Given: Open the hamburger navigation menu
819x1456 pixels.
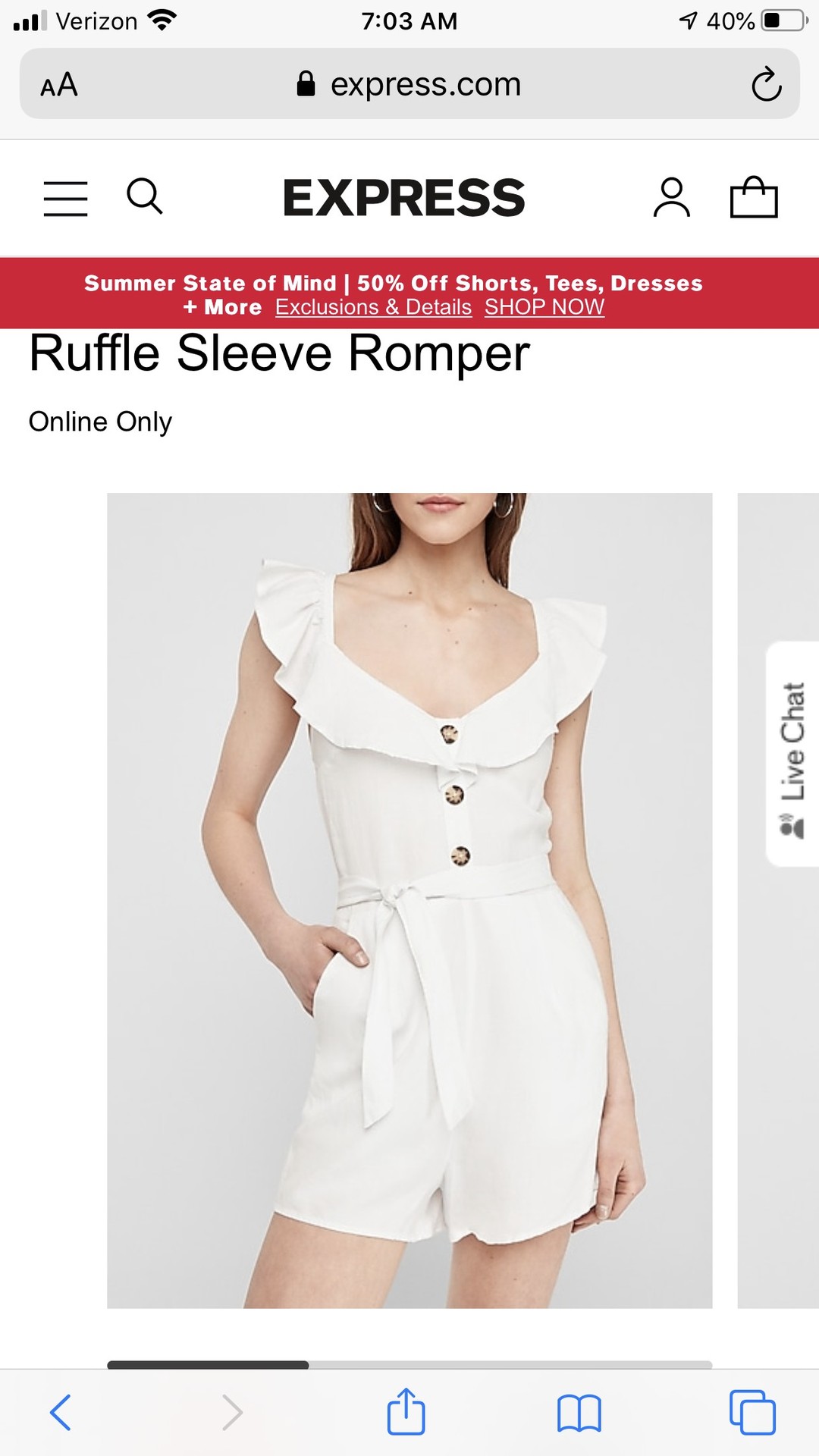Looking at the screenshot, I should [x=65, y=199].
